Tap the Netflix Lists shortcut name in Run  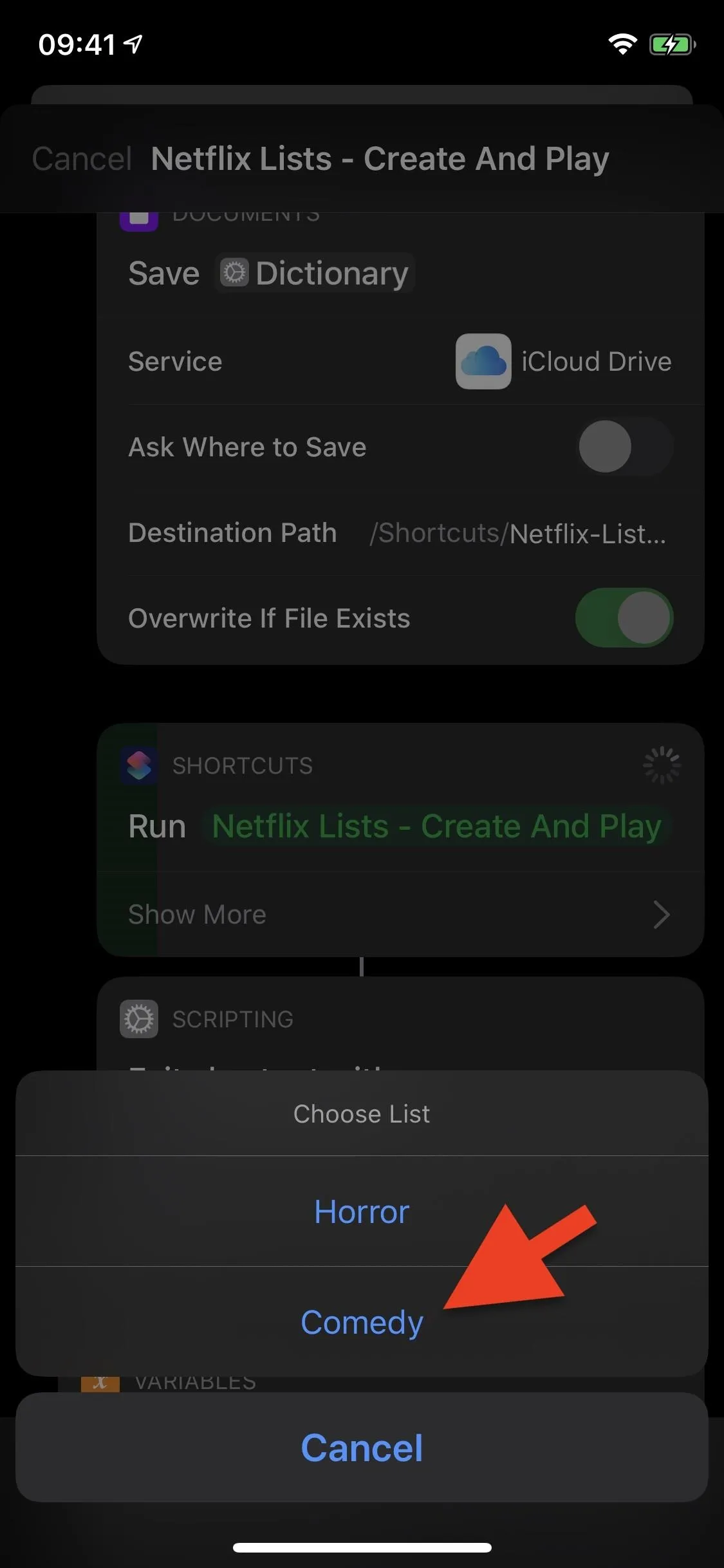[x=436, y=826]
